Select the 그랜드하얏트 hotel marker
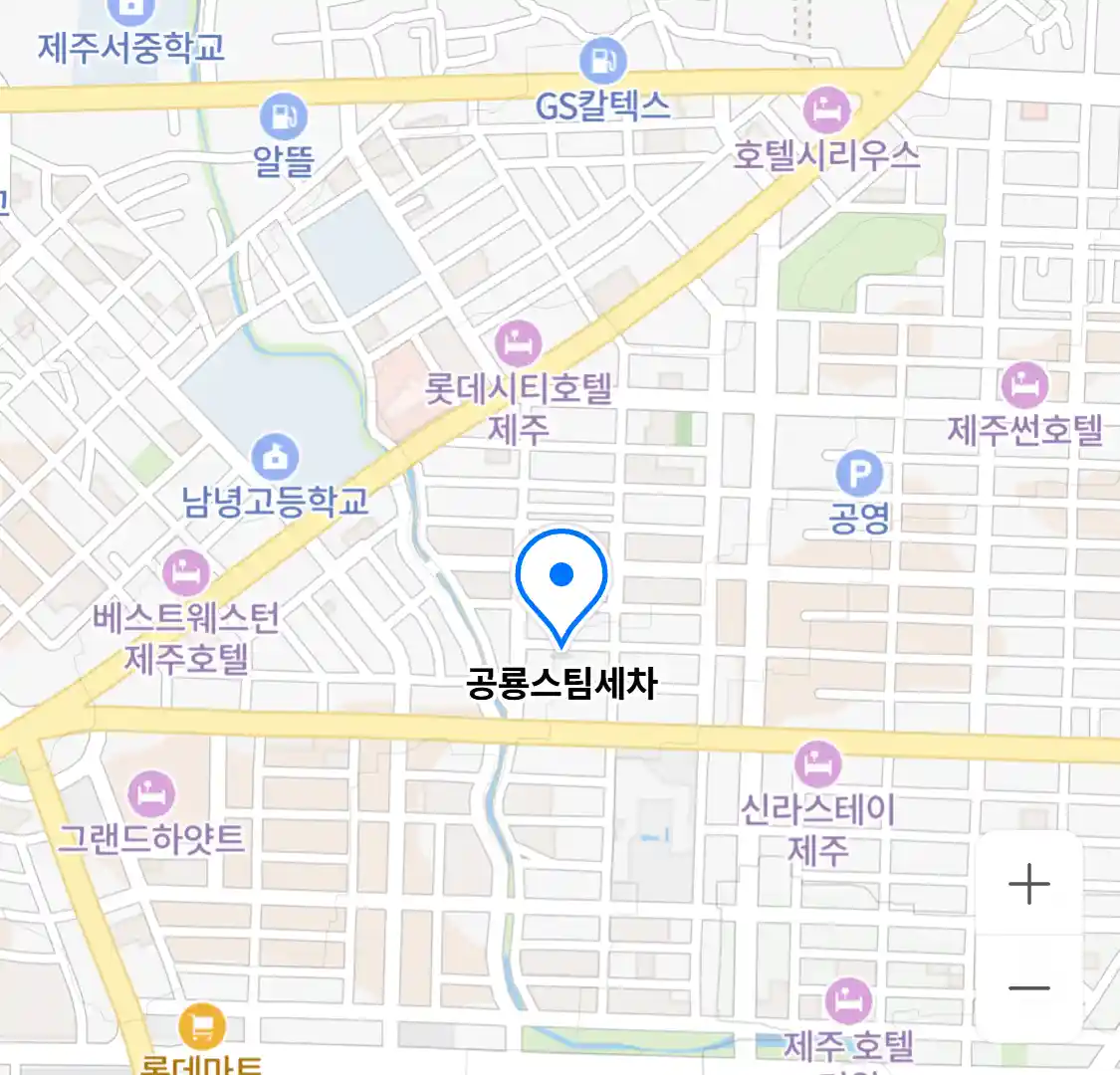The height and width of the screenshot is (1075, 1120). [x=151, y=794]
